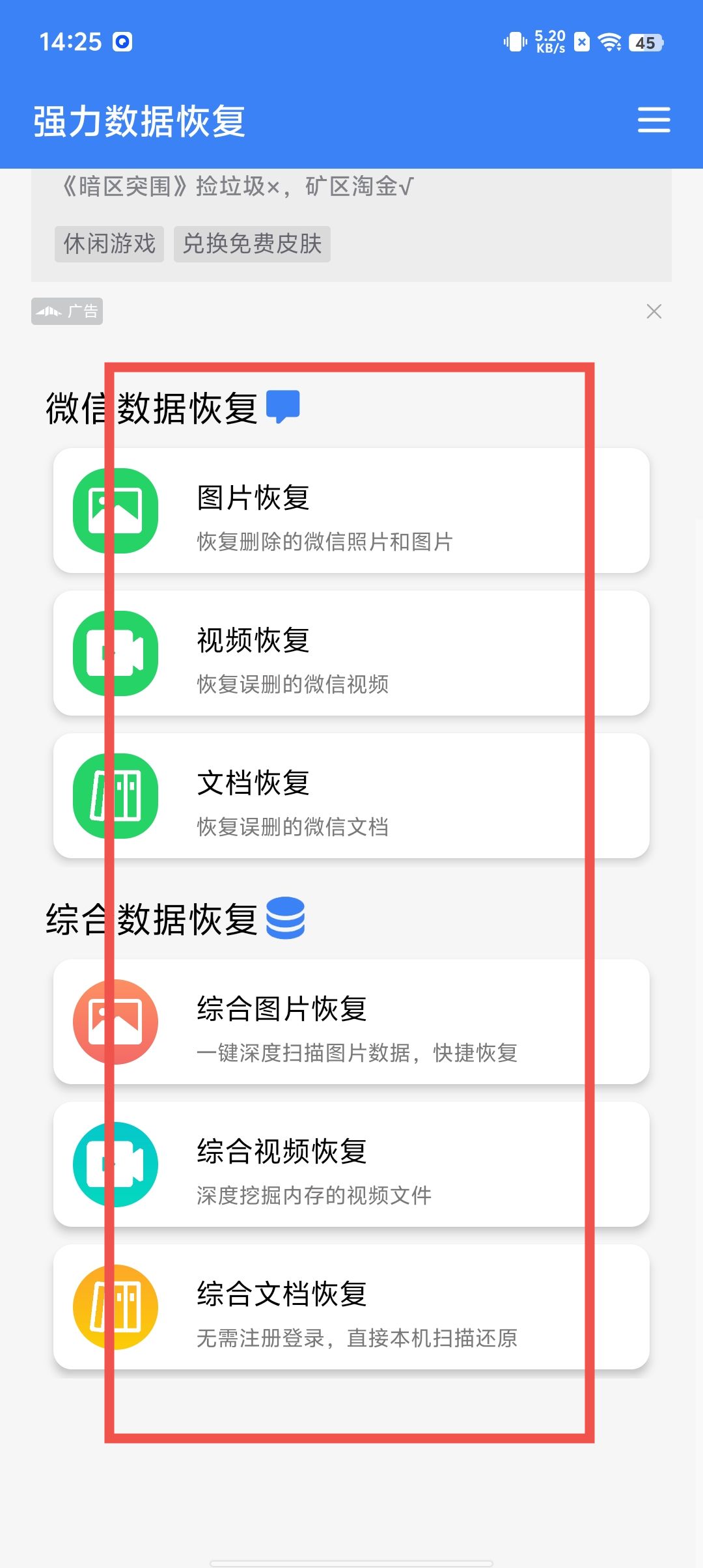The height and width of the screenshot is (1568, 703).
Task: Select 综合图片恢复 option
Action: point(351,1022)
